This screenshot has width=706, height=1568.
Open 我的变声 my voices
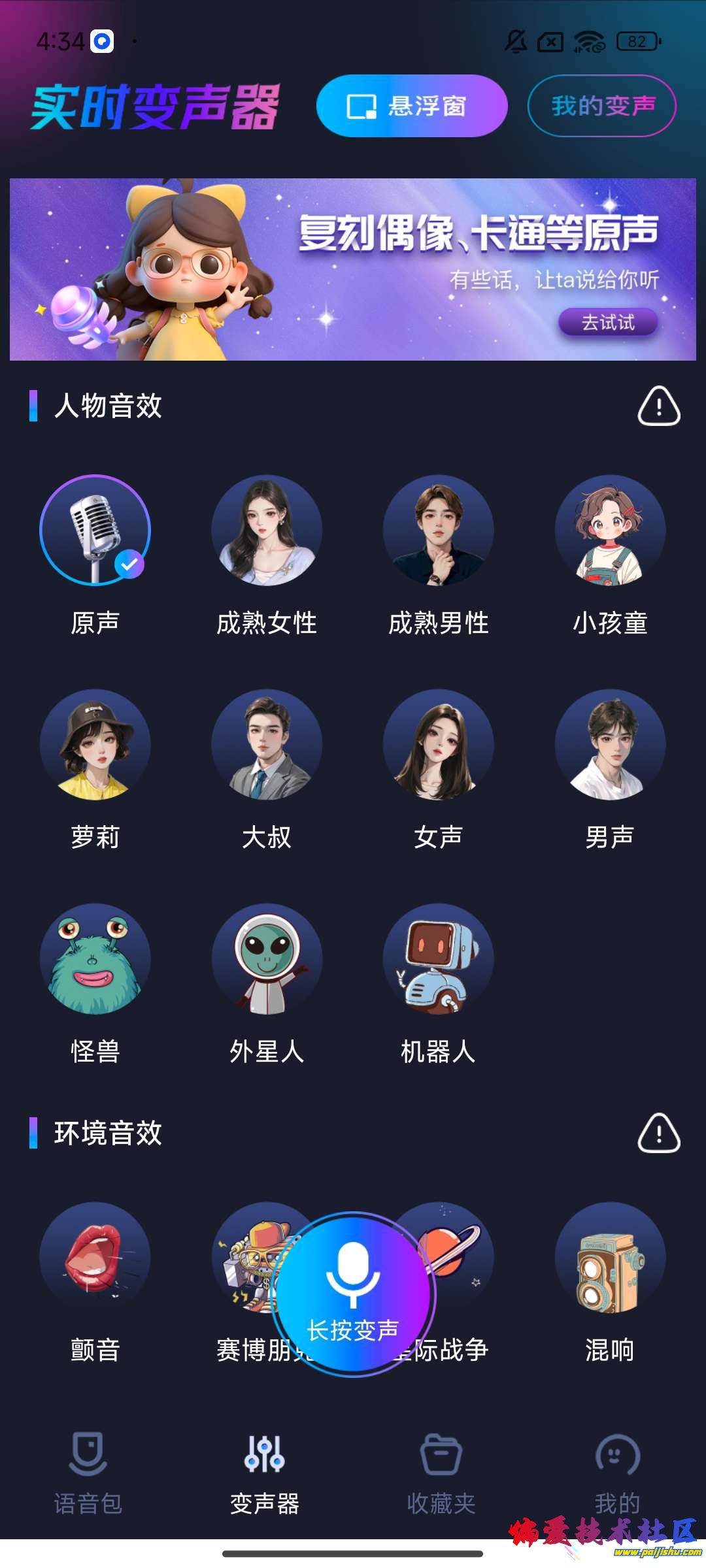click(601, 106)
